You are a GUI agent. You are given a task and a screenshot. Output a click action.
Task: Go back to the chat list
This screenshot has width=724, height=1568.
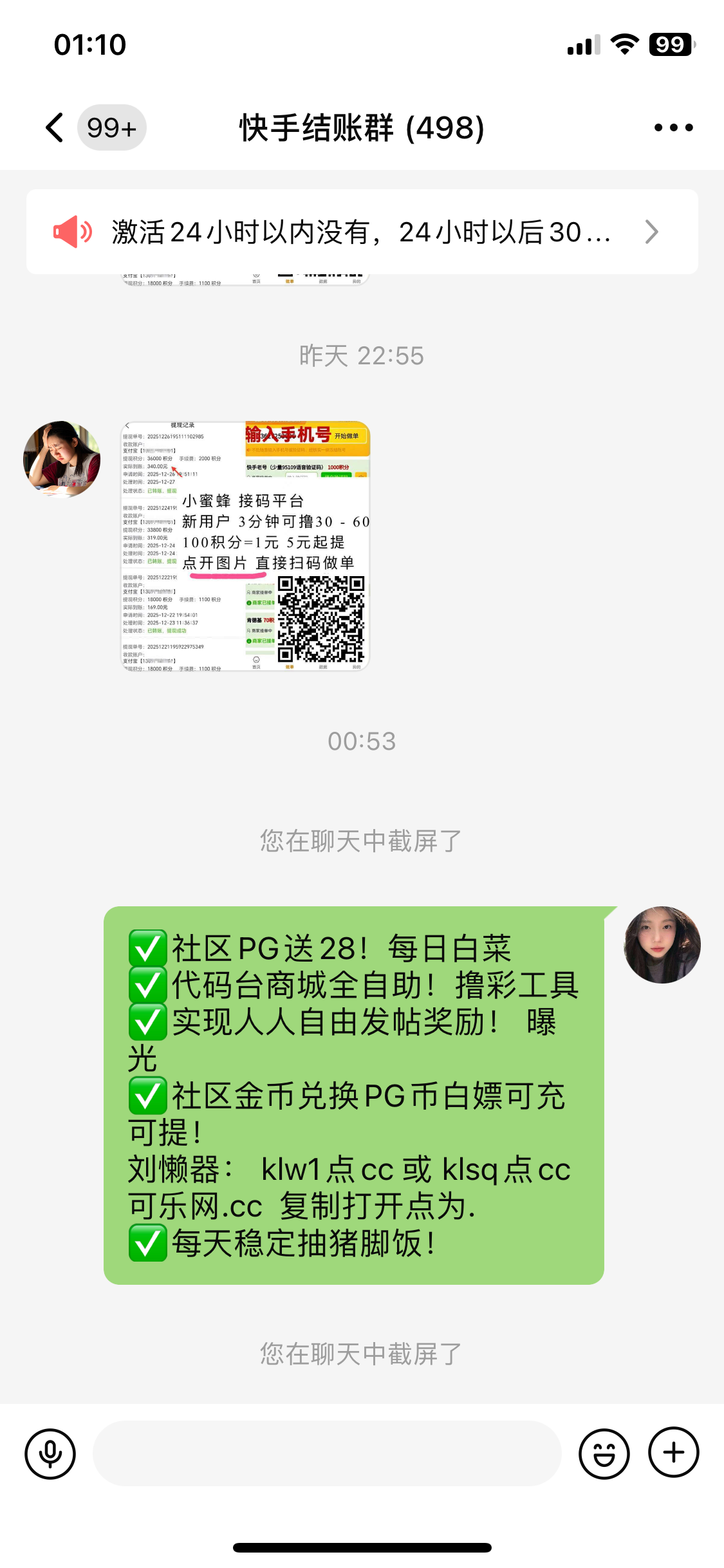tap(55, 127)
